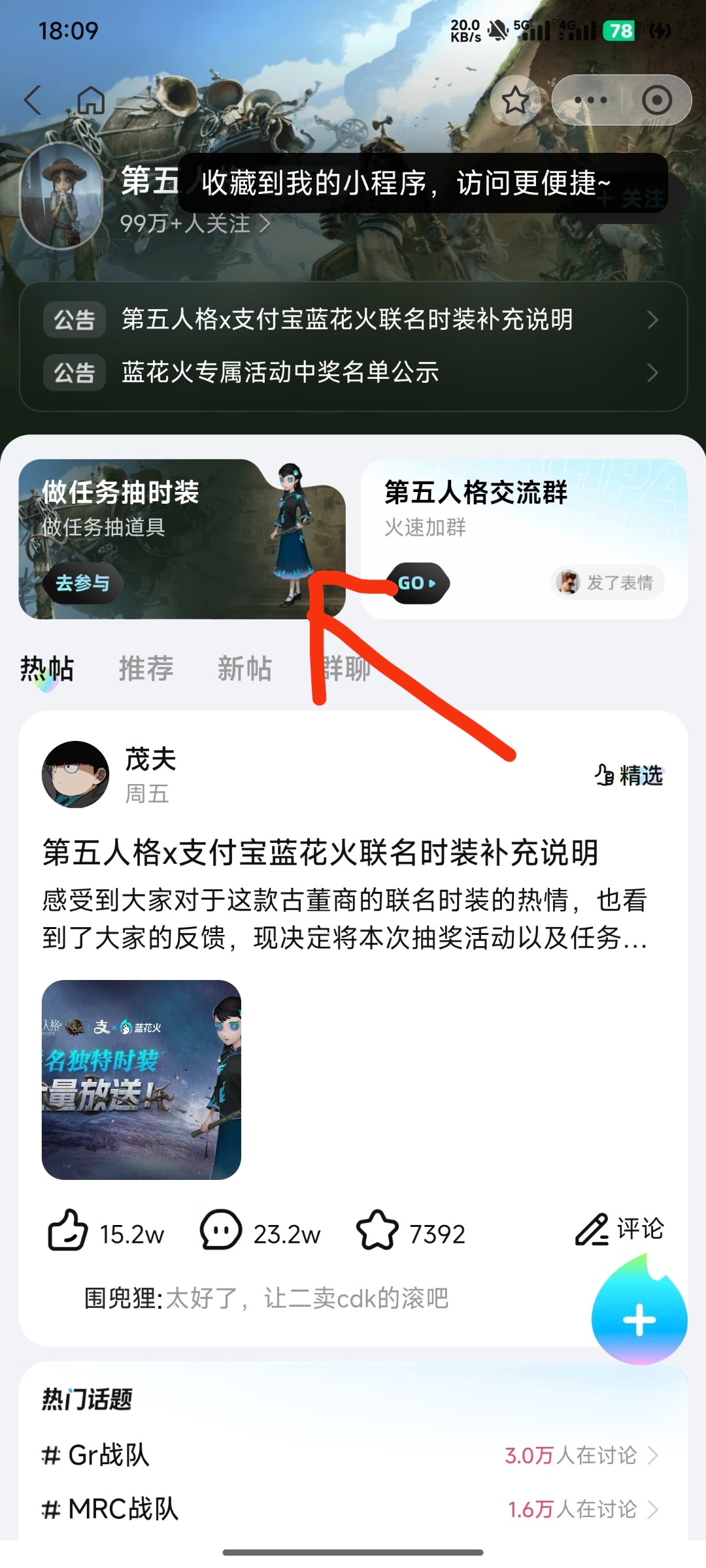Open comments showing 23.2w on post
This screenshot has height=1568, width=706.
(221, 1230)
